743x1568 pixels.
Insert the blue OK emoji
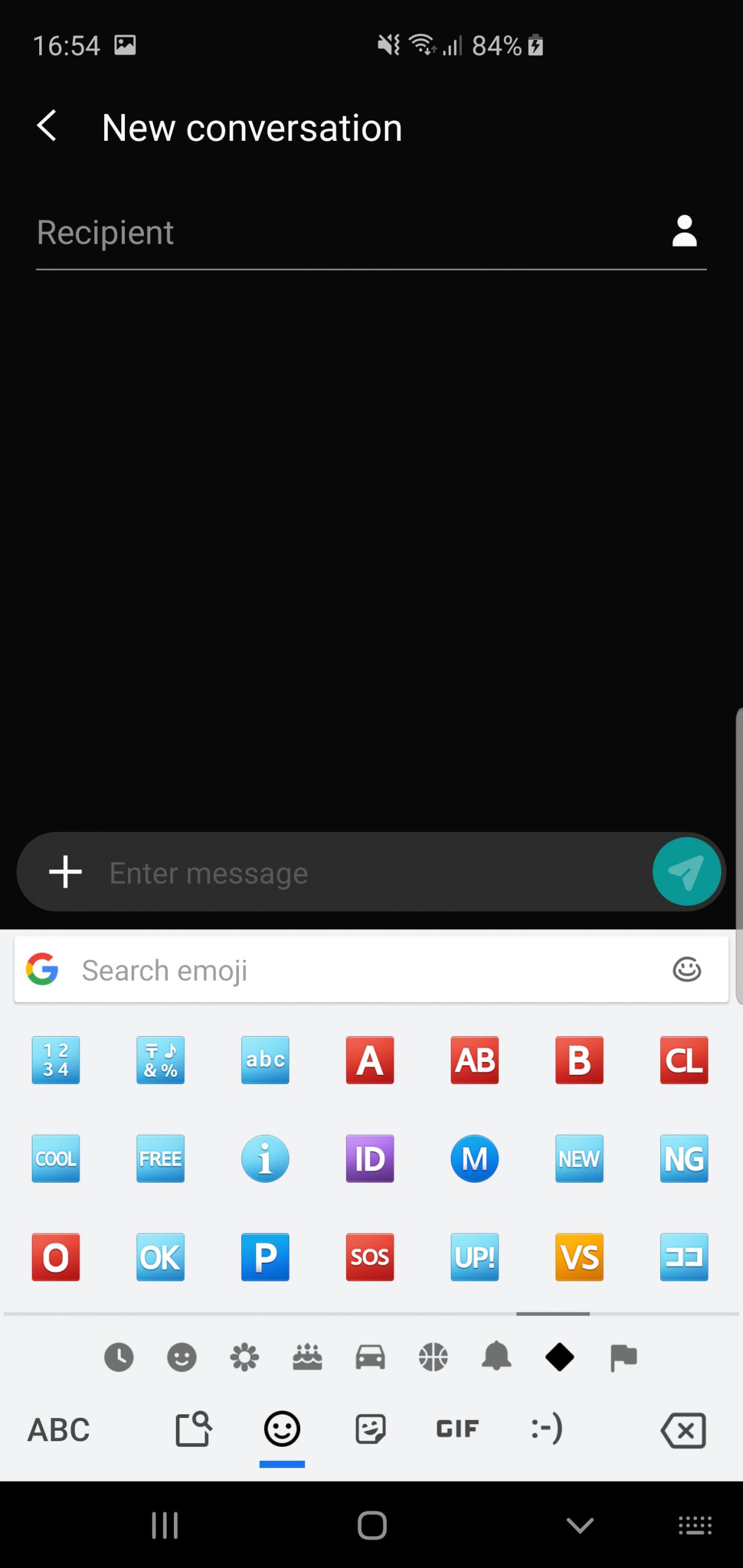(160, 1257)
